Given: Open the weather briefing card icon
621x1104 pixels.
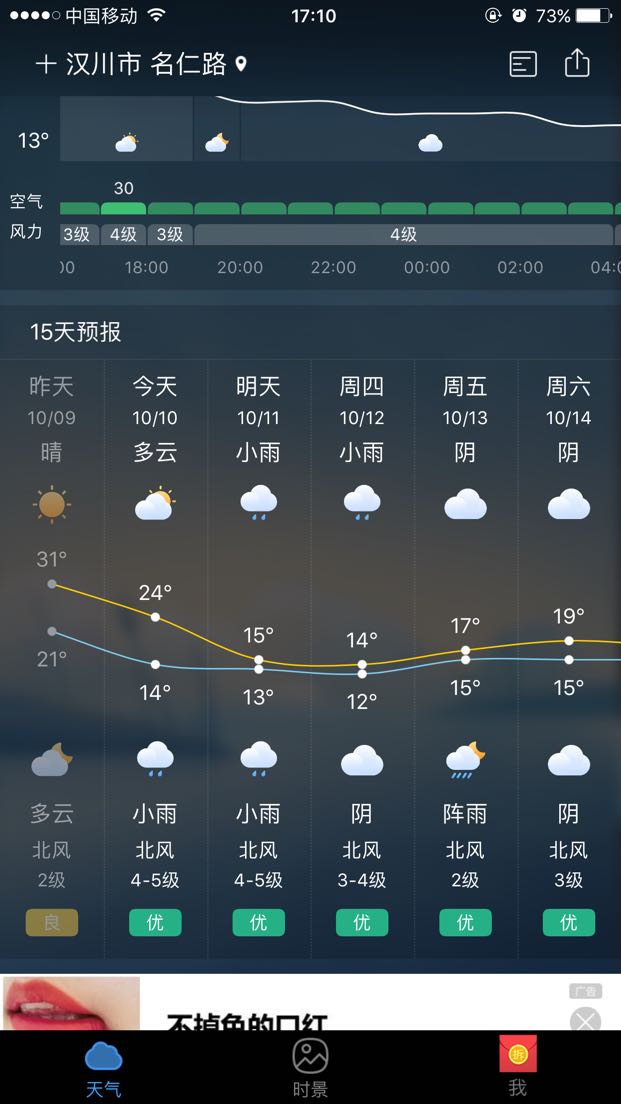Looking at the screenshot, I should (523, 65).
